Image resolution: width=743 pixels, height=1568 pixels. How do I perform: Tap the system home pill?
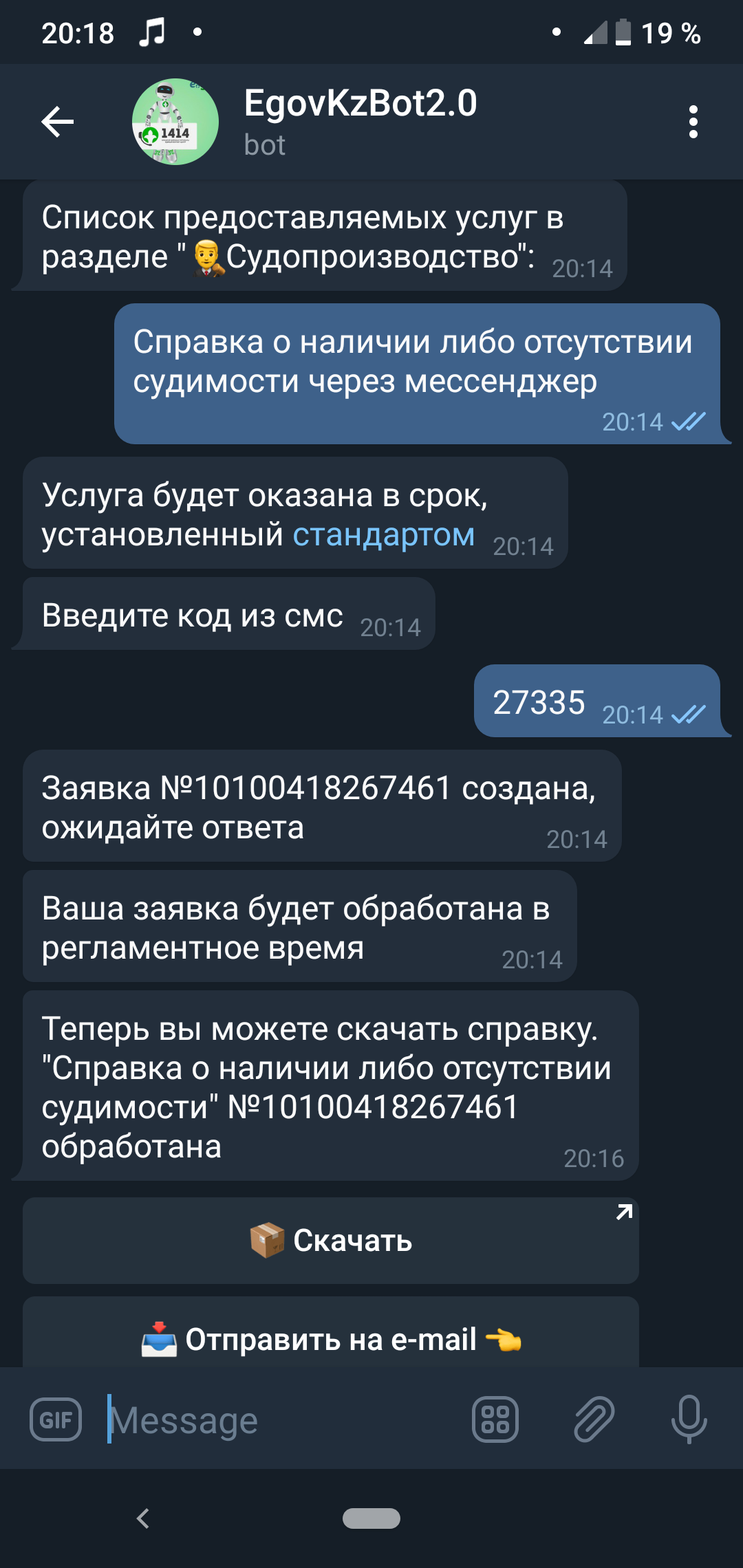coord(371,1518)
